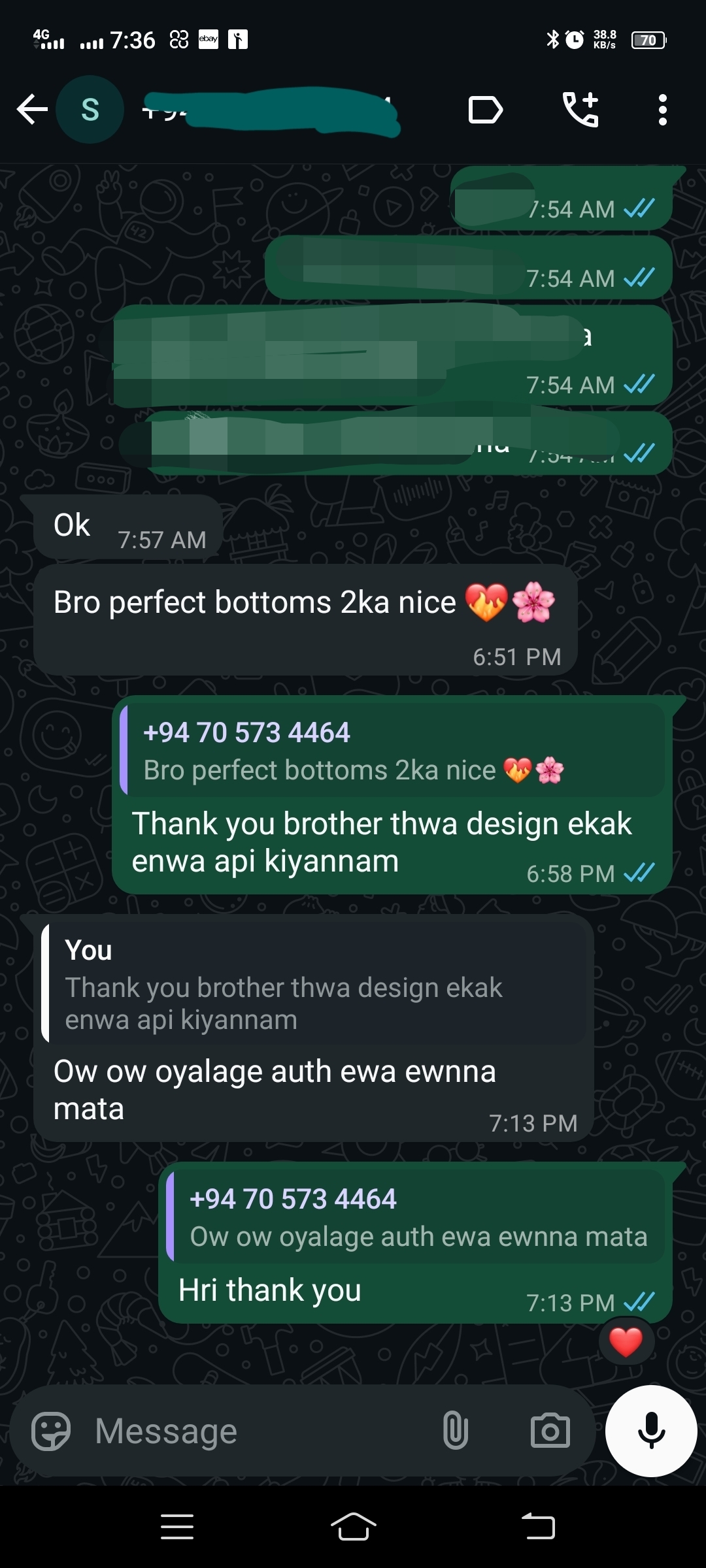
Task: Tap the heart-on-fire emoji in the message
Action: [x=485, y=601]
